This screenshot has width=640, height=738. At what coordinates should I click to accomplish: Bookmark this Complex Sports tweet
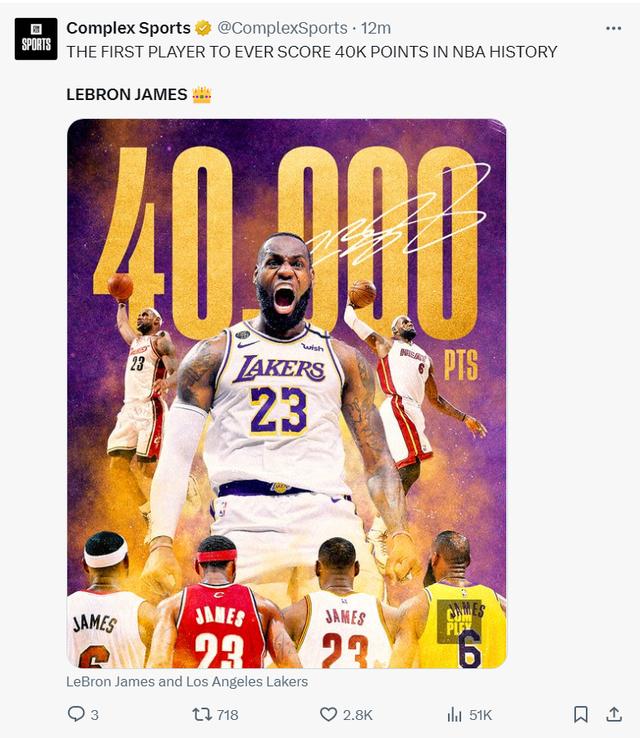(581, 714)
